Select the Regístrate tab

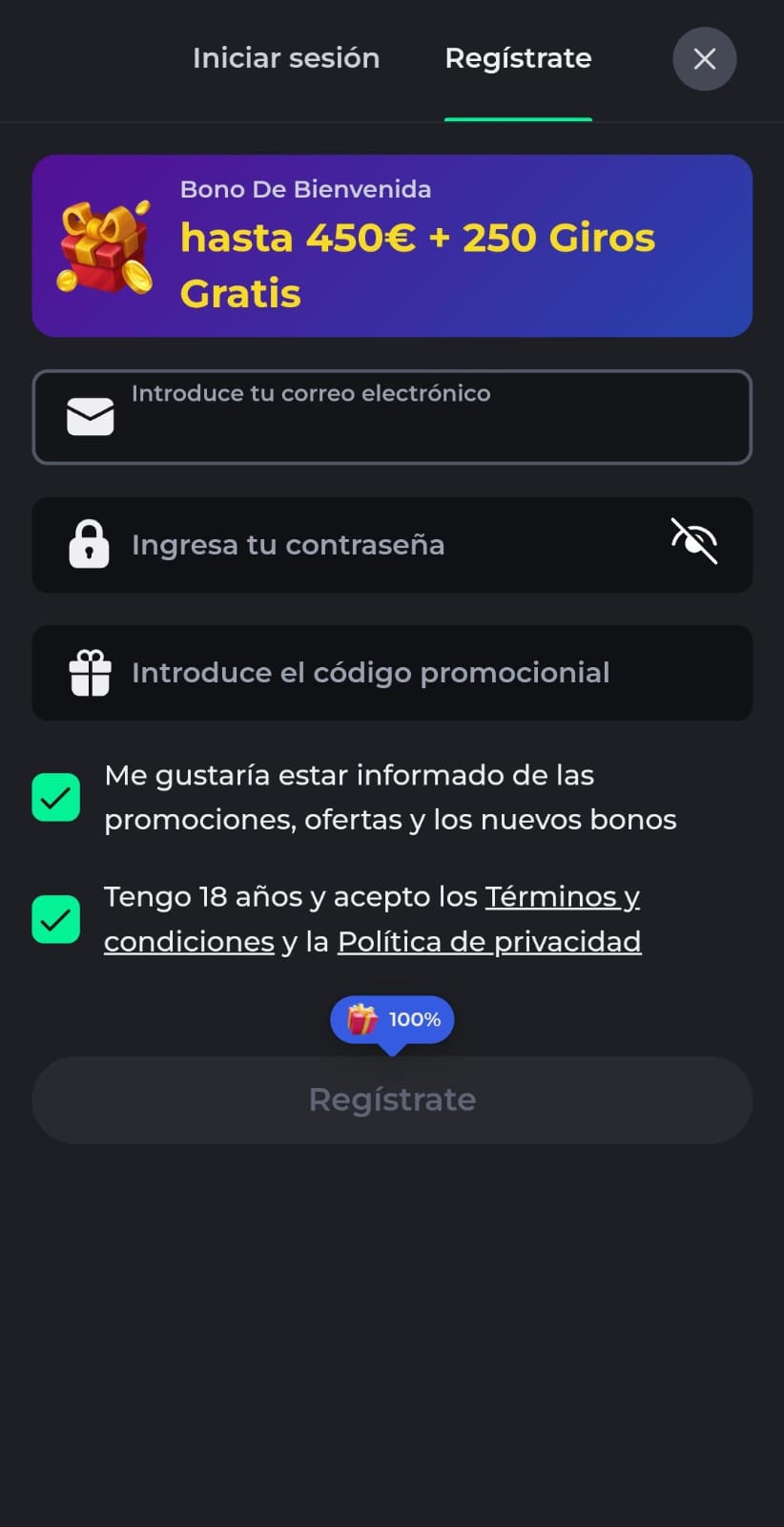pos(518,58)
